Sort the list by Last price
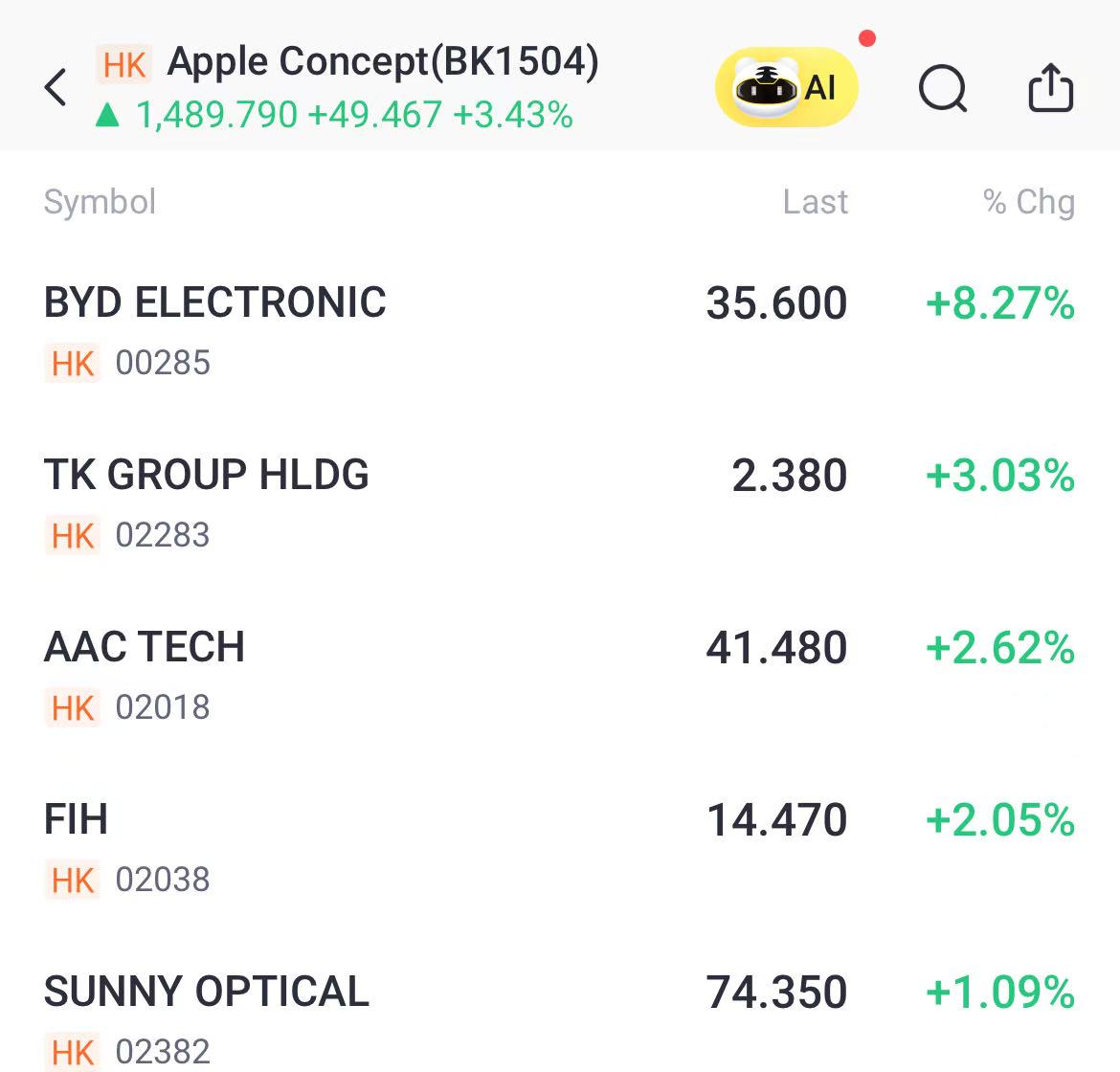Viewport: 1120px width, 1072px height. tap(815, 202)
